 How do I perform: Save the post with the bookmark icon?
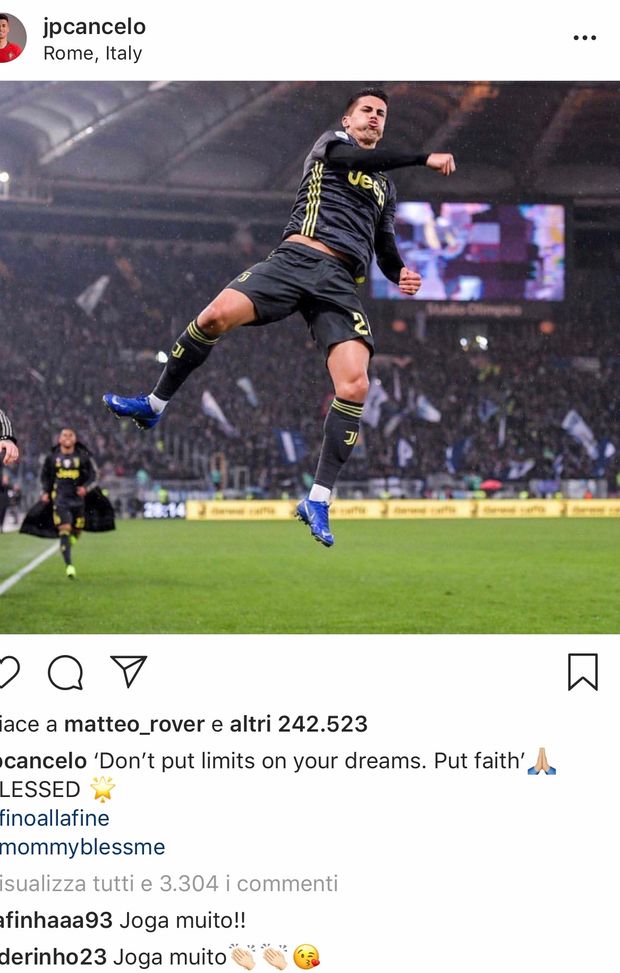click(583, 672)
